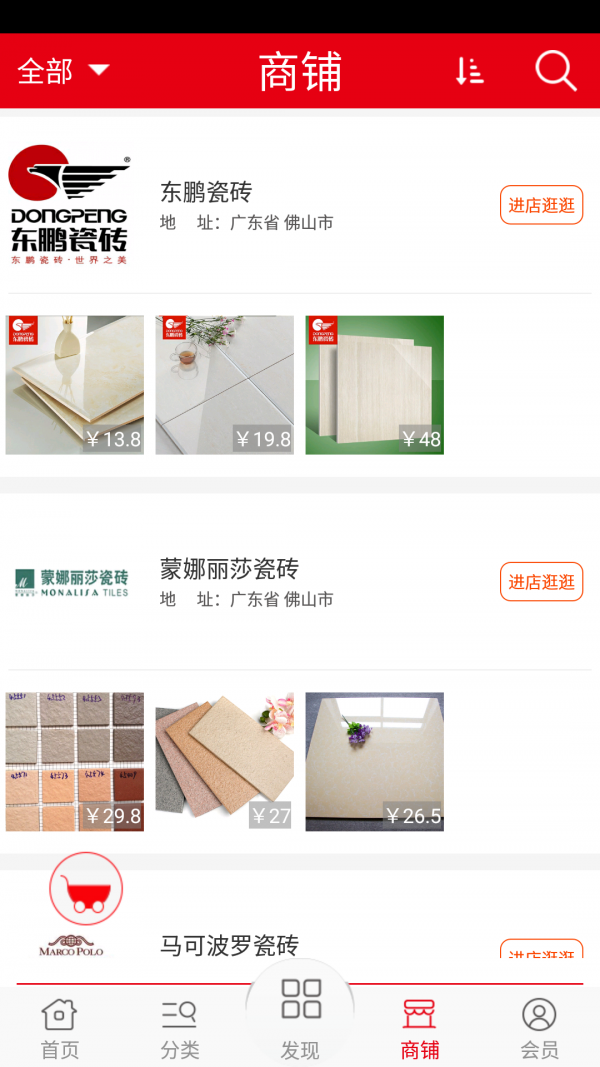Switch to the 分类 tab
600x1067 pixels.
point(180,1028)
